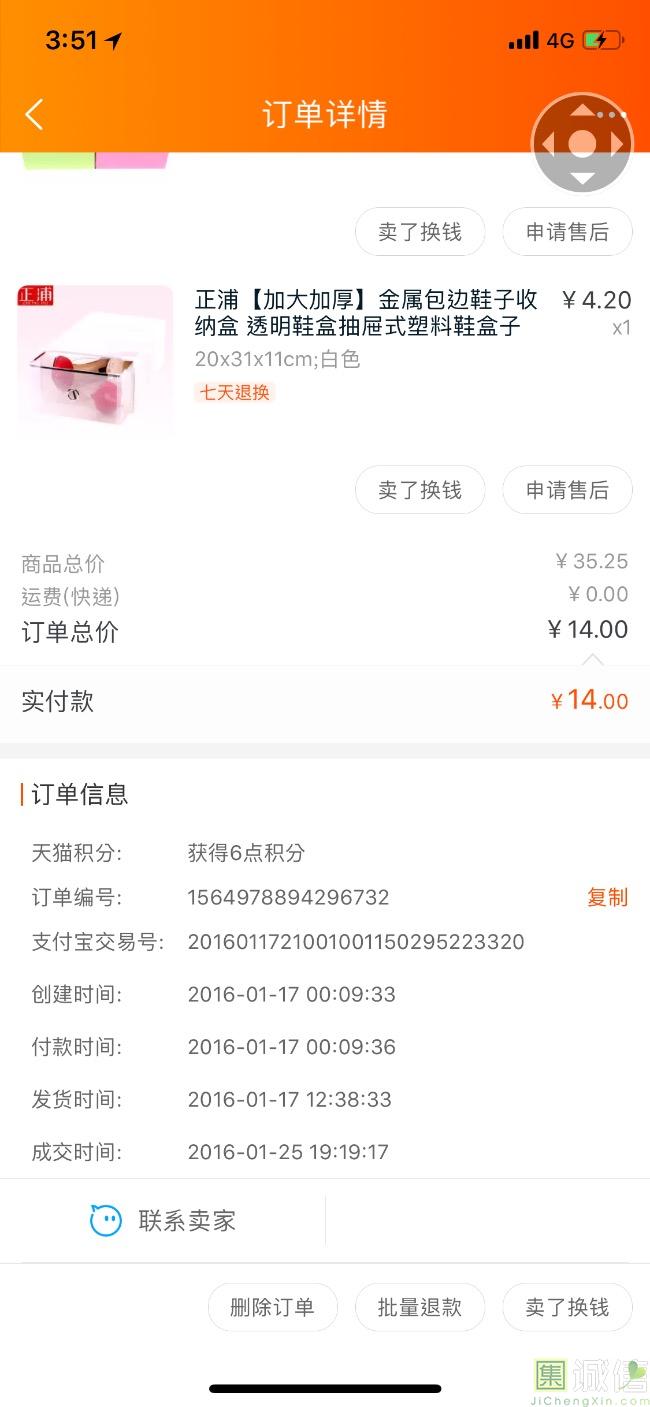Screen dimensions: 650x1407
Task: Tap 卖了换钱 beside the 批量退款 button
Action: point(567,1307)
